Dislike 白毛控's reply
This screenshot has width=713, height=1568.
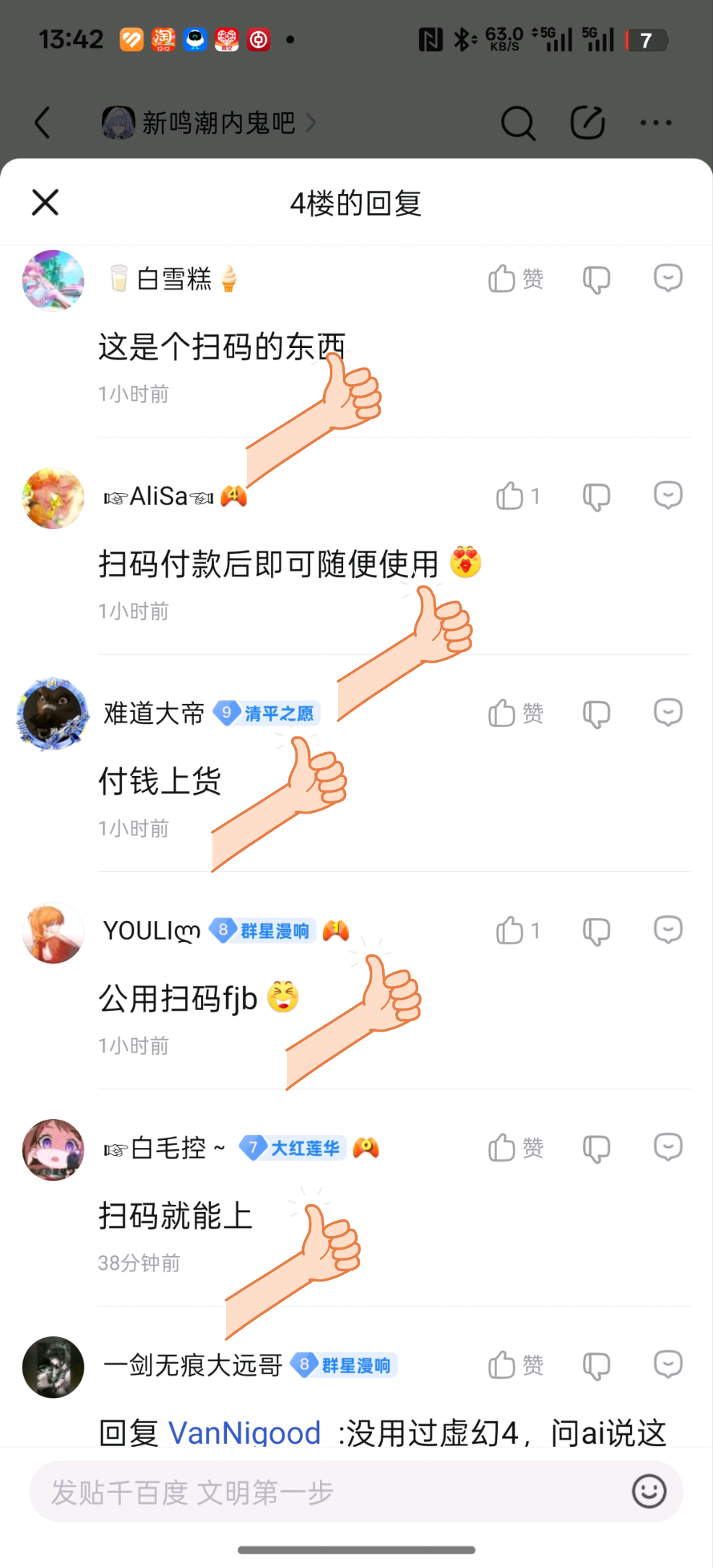coord(596,1149)
